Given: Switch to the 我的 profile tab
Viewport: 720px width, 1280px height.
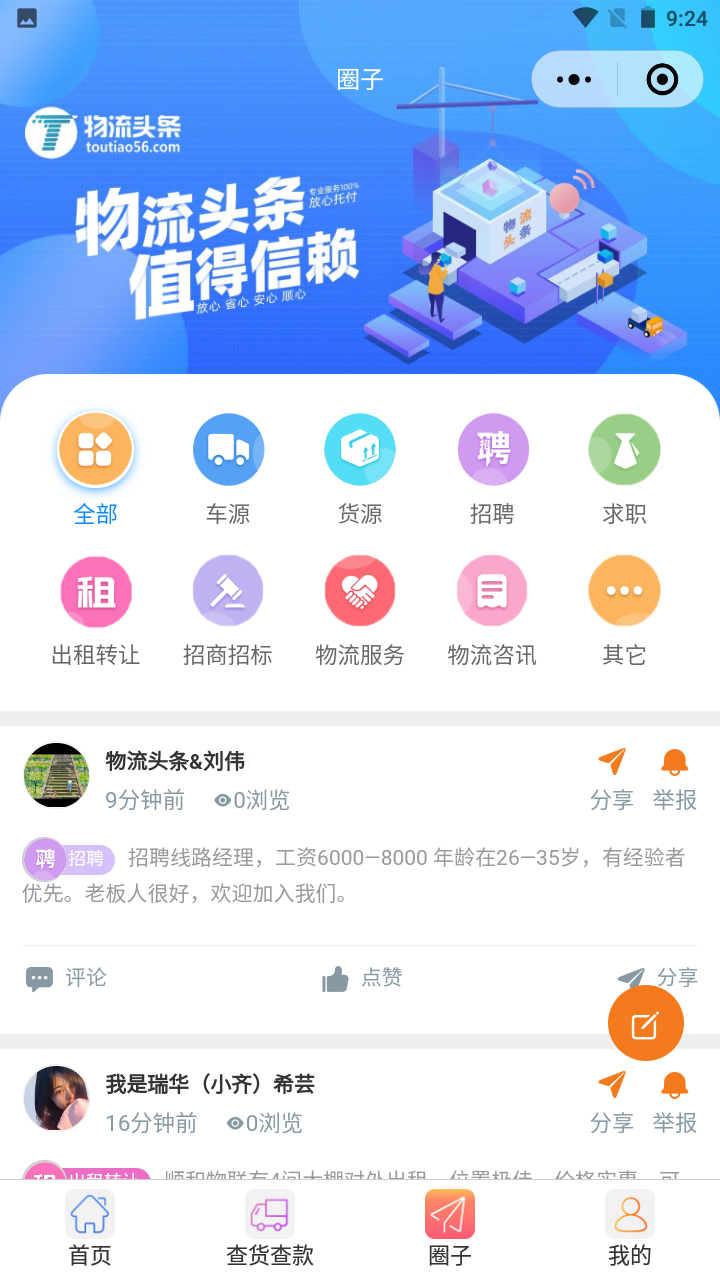Looking at the screenshot, I should [628, 1228].
